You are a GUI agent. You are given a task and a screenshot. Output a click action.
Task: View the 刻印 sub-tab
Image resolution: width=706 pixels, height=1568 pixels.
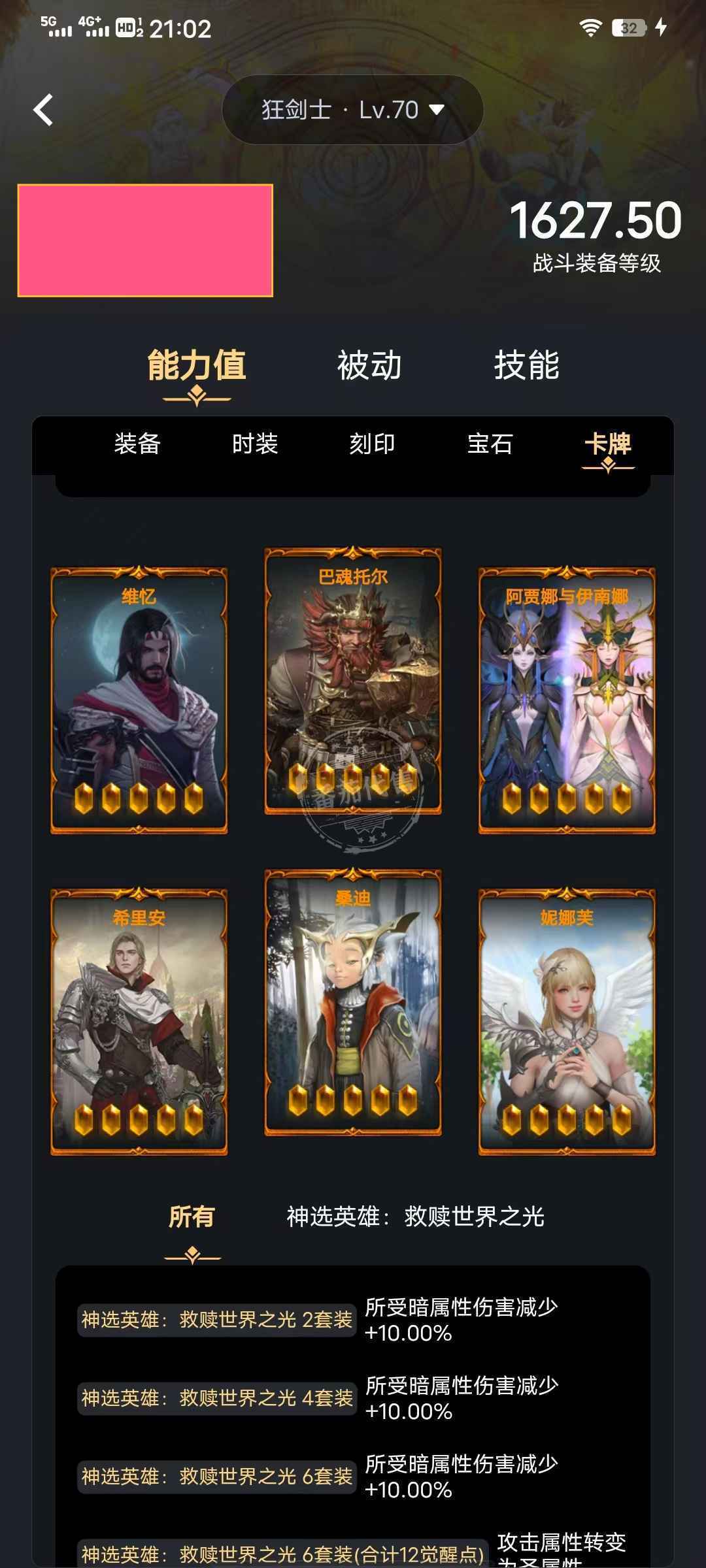click(372, 444)
